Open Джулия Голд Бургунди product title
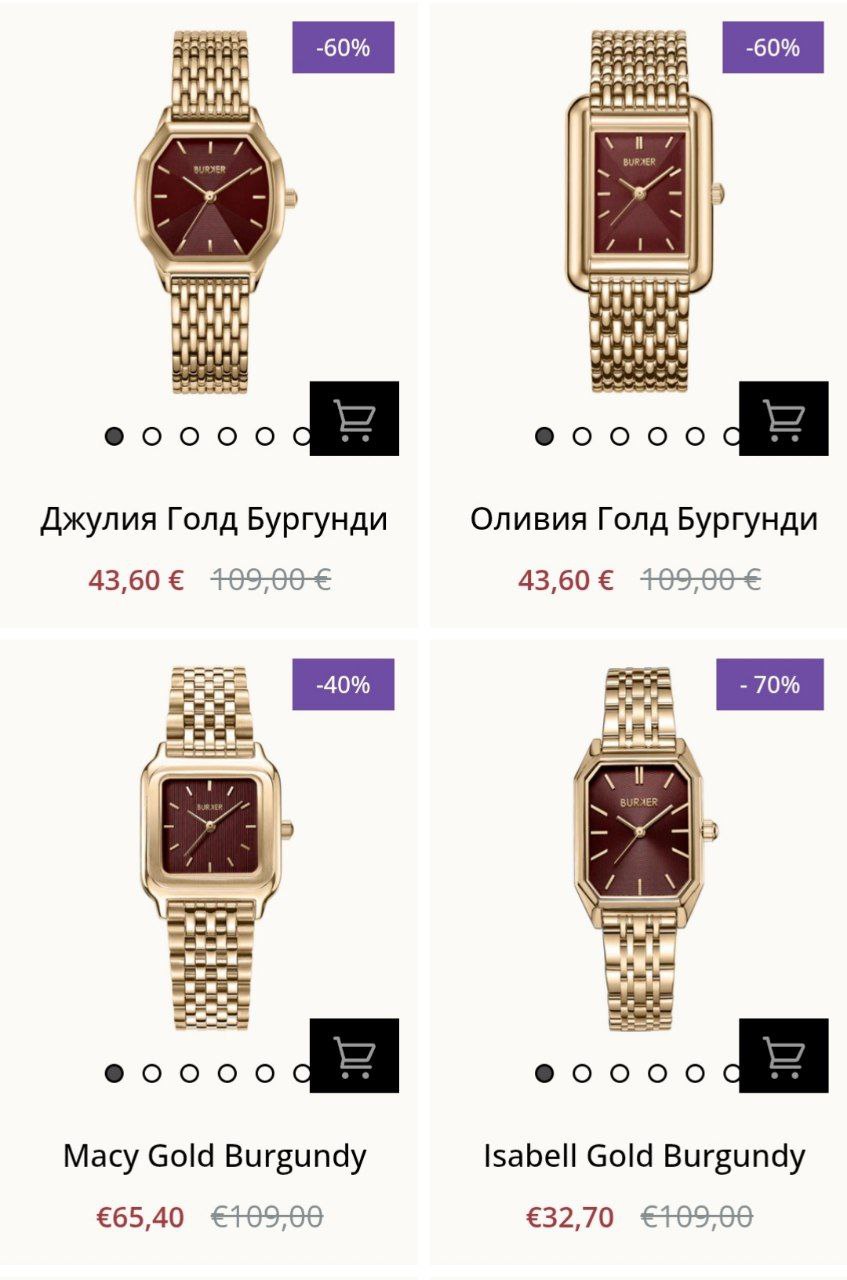Image resolution: width=847 pixels, height=1280 pixels. pyautogui.click(x=213, y=520)
